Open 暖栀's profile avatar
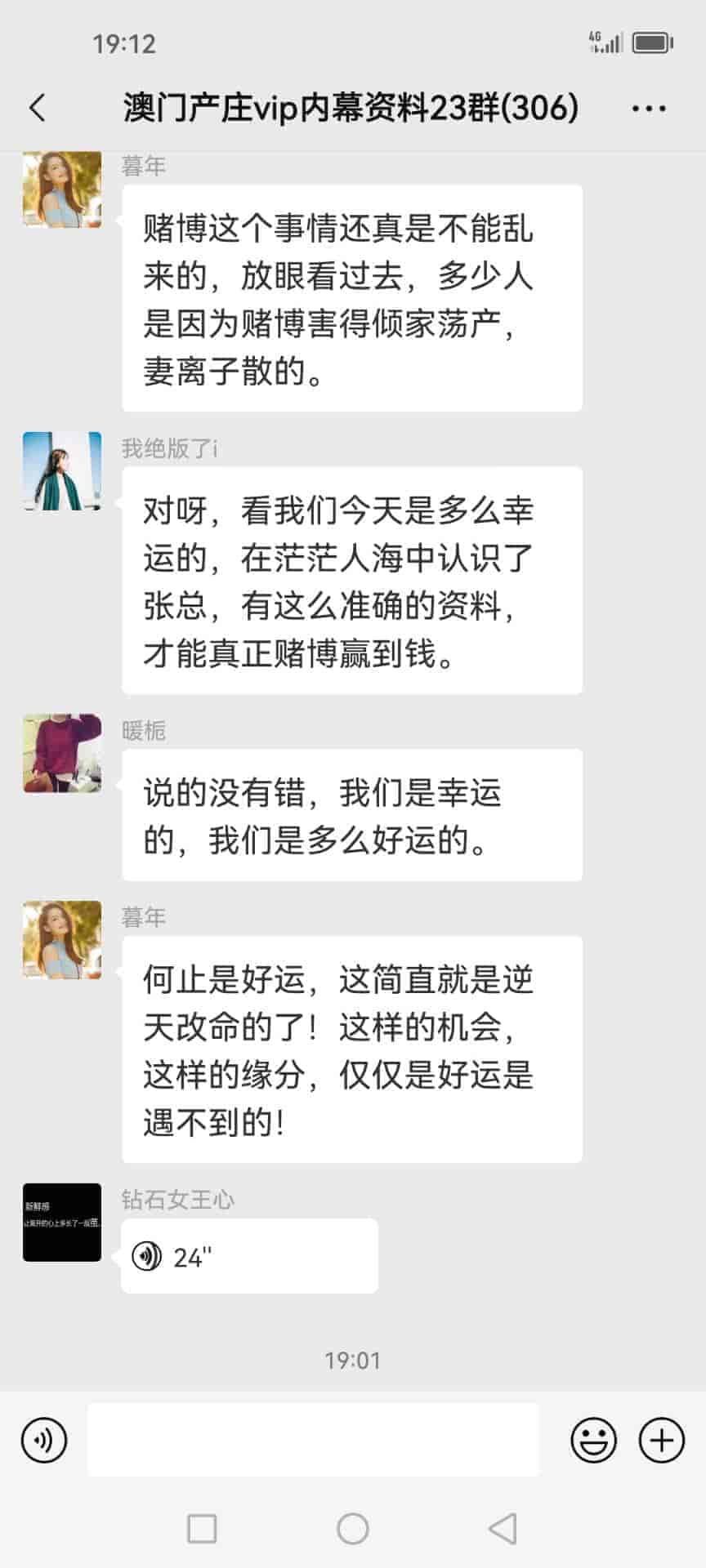This screenshot has height=1568, width=706. coord(62,753)
